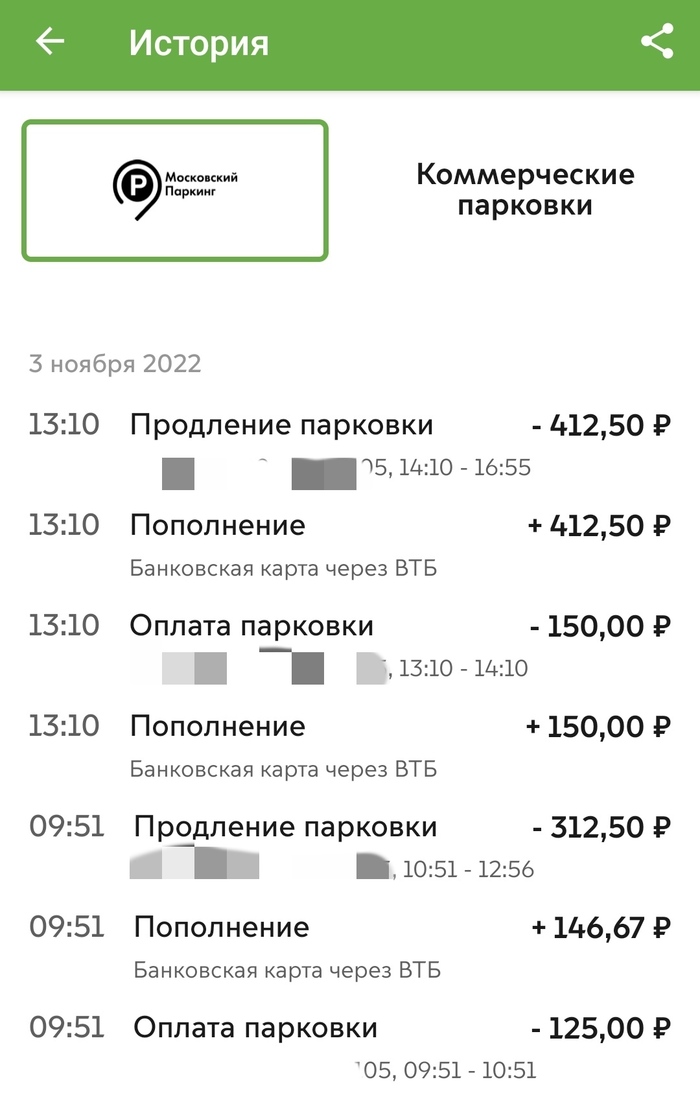
Task: Open the +146,67 ₽ Пополнение entry
Action: click(350, 946)
